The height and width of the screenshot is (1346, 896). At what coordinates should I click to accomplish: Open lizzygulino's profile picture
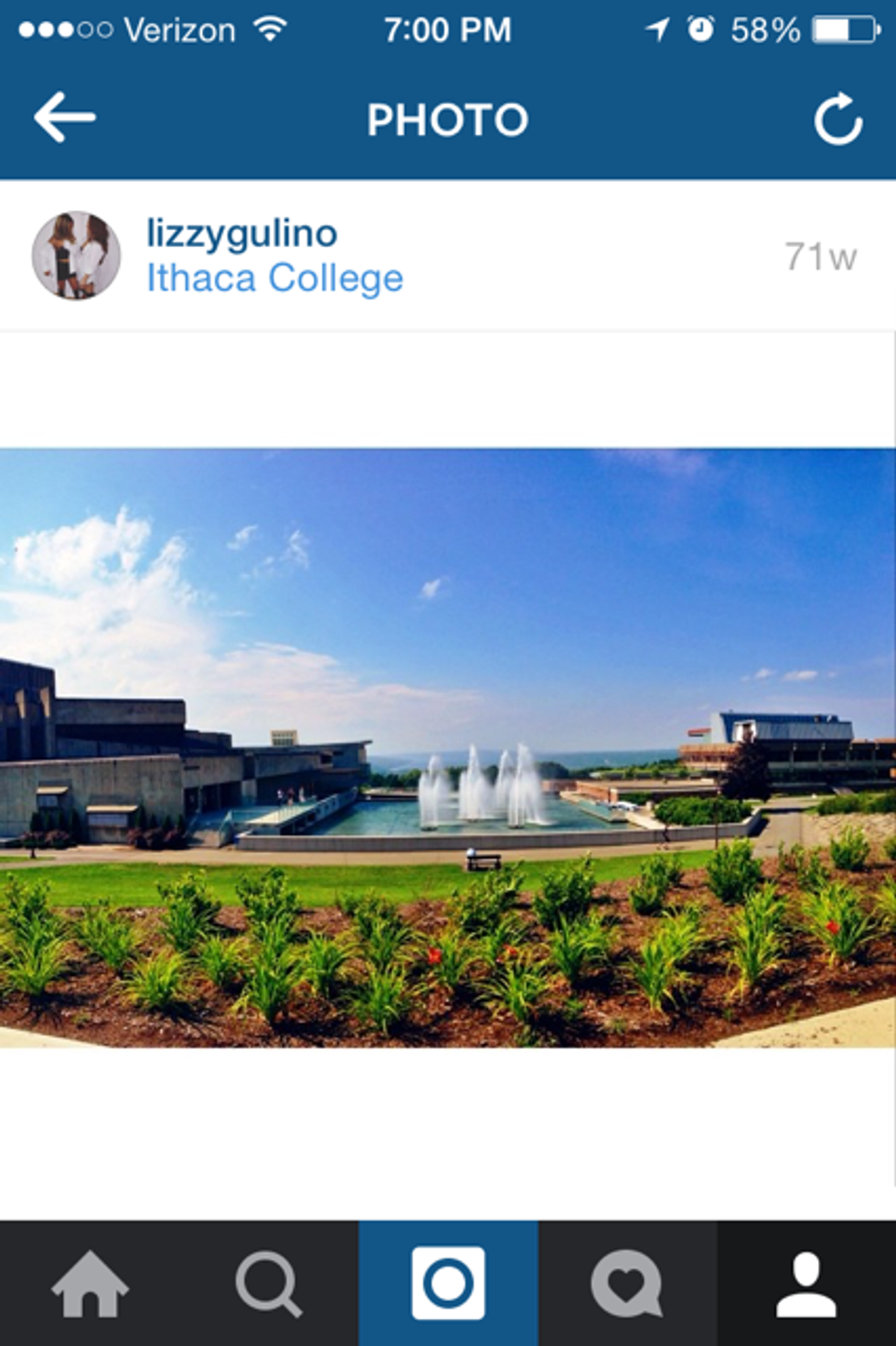(x=77, y=256)
